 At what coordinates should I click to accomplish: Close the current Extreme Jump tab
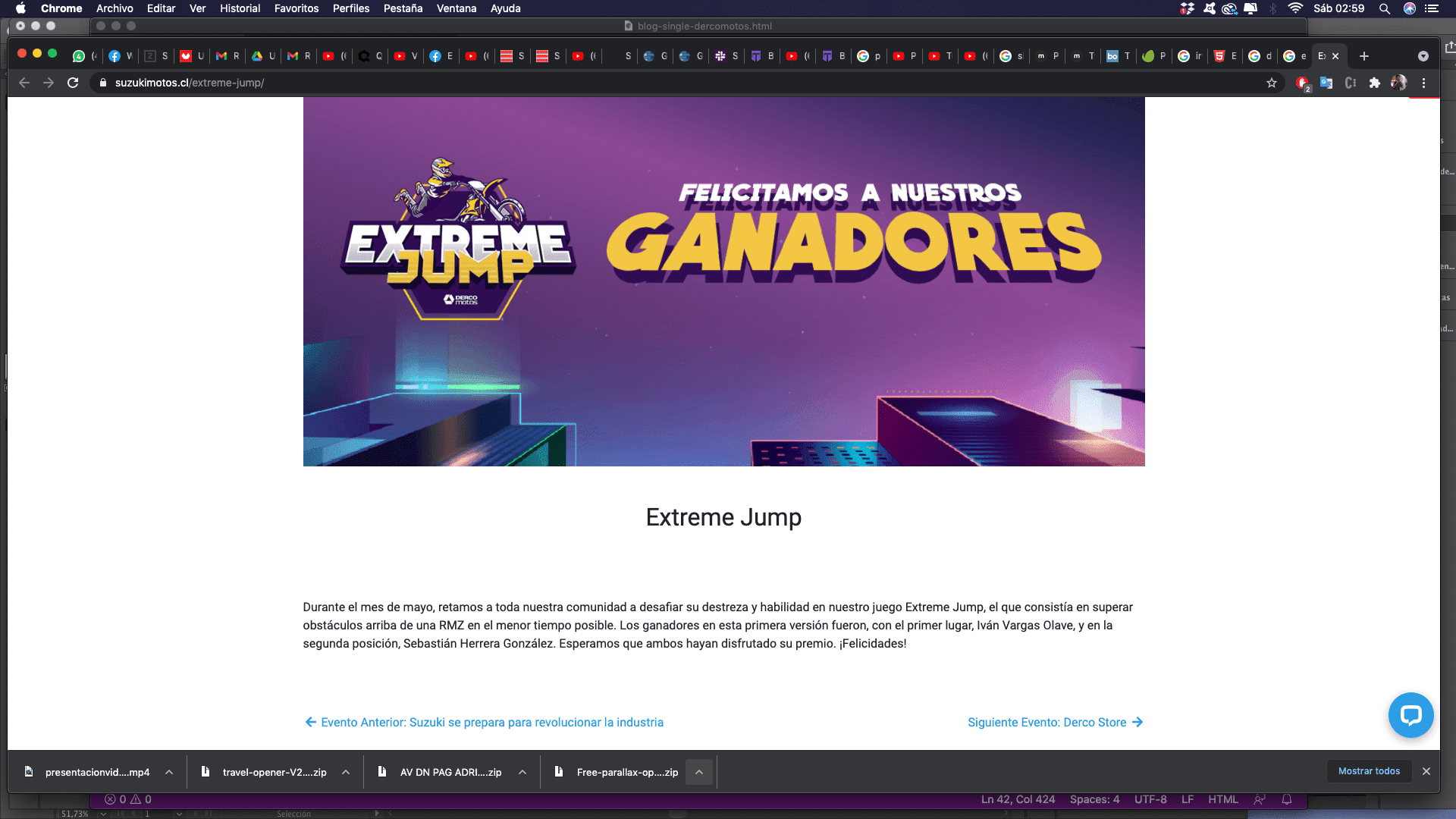point(1335,56)
